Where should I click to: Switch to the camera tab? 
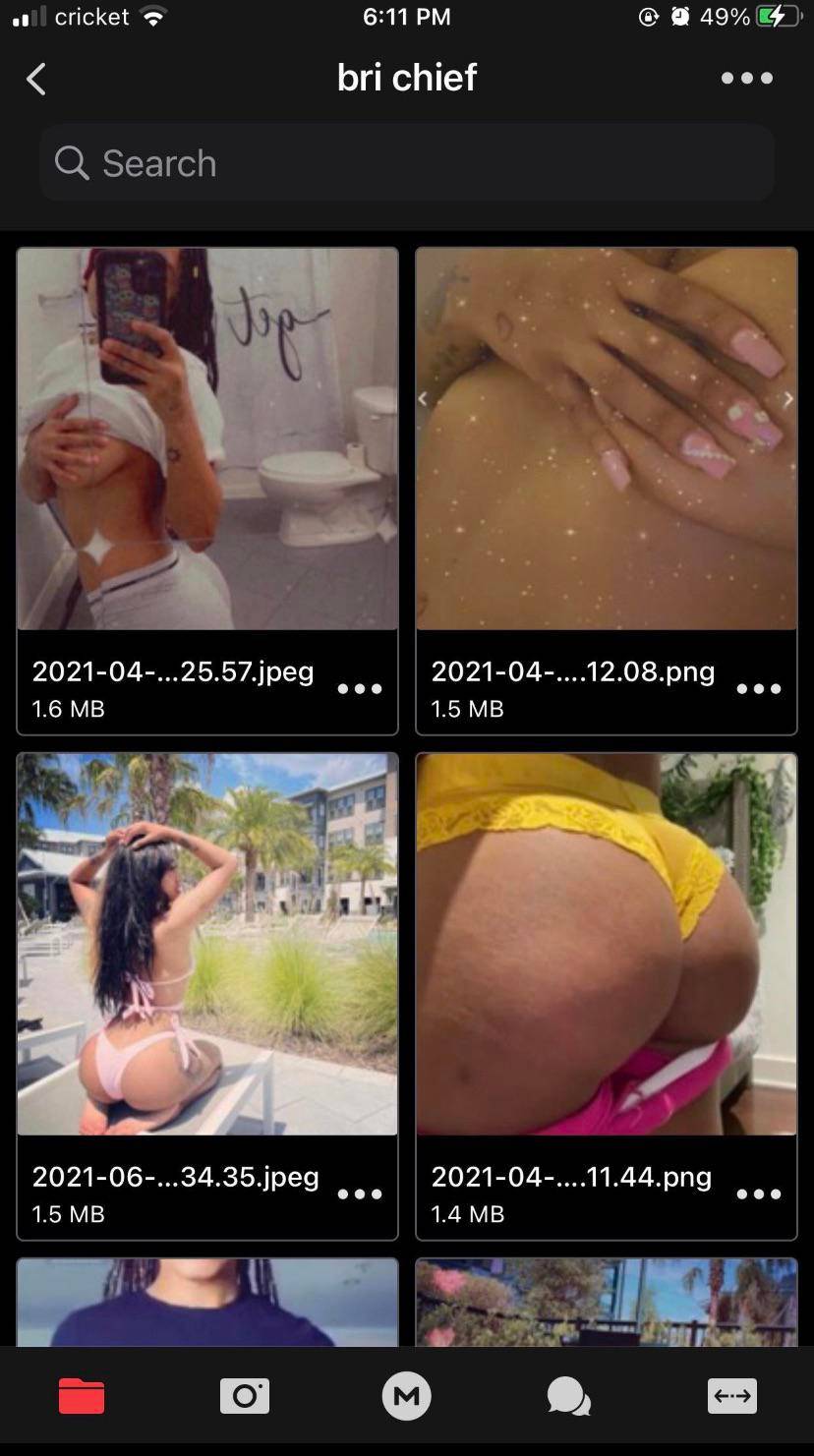pyautogui.click(x=245, y=1396)
